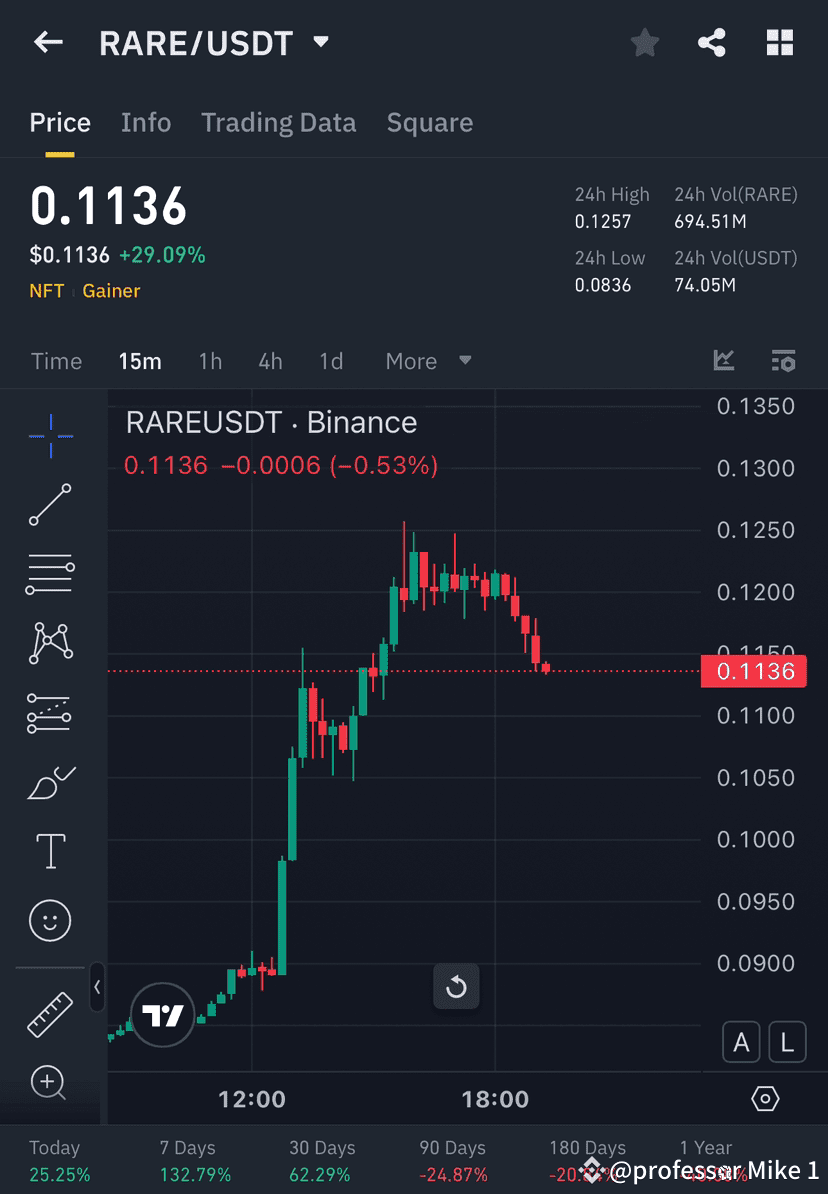The height and width of the screenshot is (1194, 828).
Task: Switch to the Trading Data tab
Action: point(278,122)
